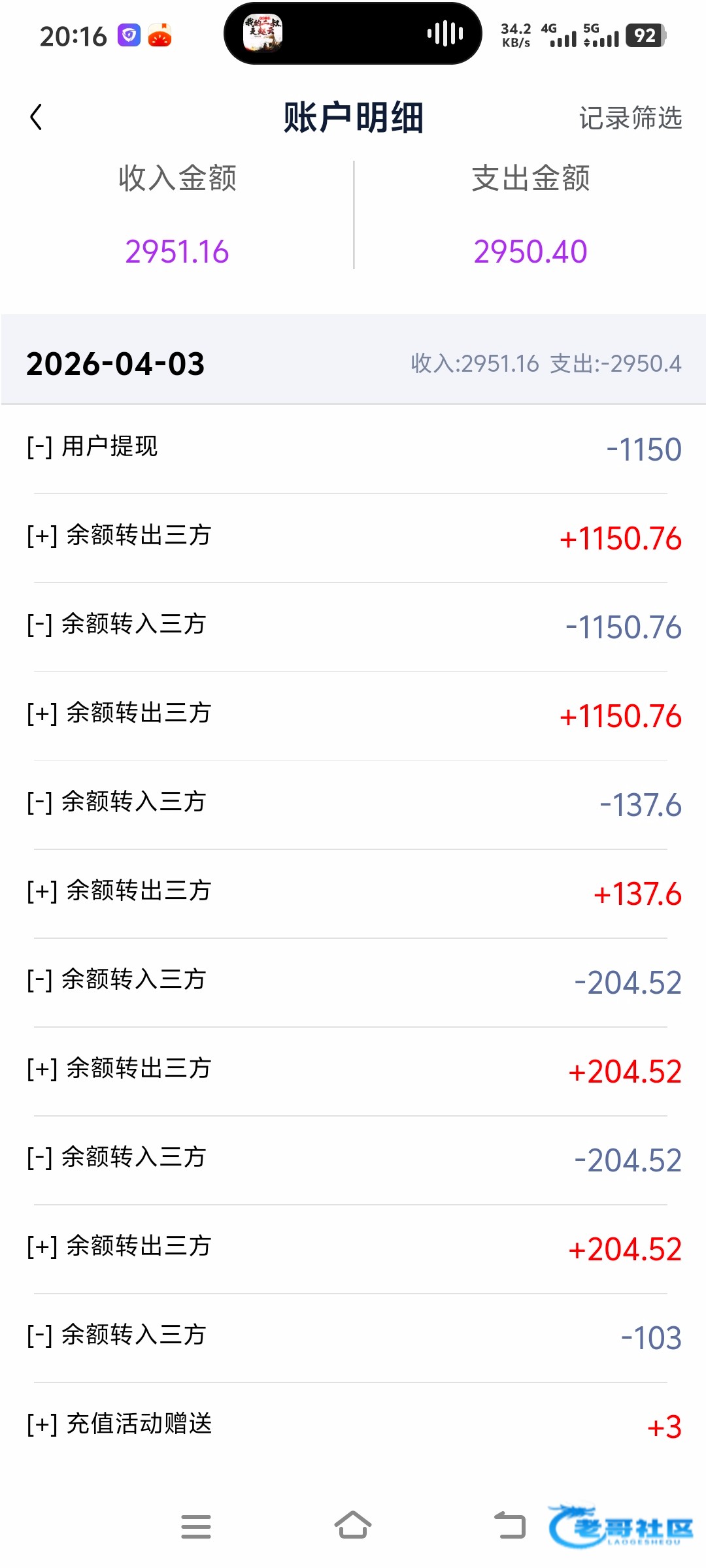Open the system recent apps menu

tap(196, 1527)
